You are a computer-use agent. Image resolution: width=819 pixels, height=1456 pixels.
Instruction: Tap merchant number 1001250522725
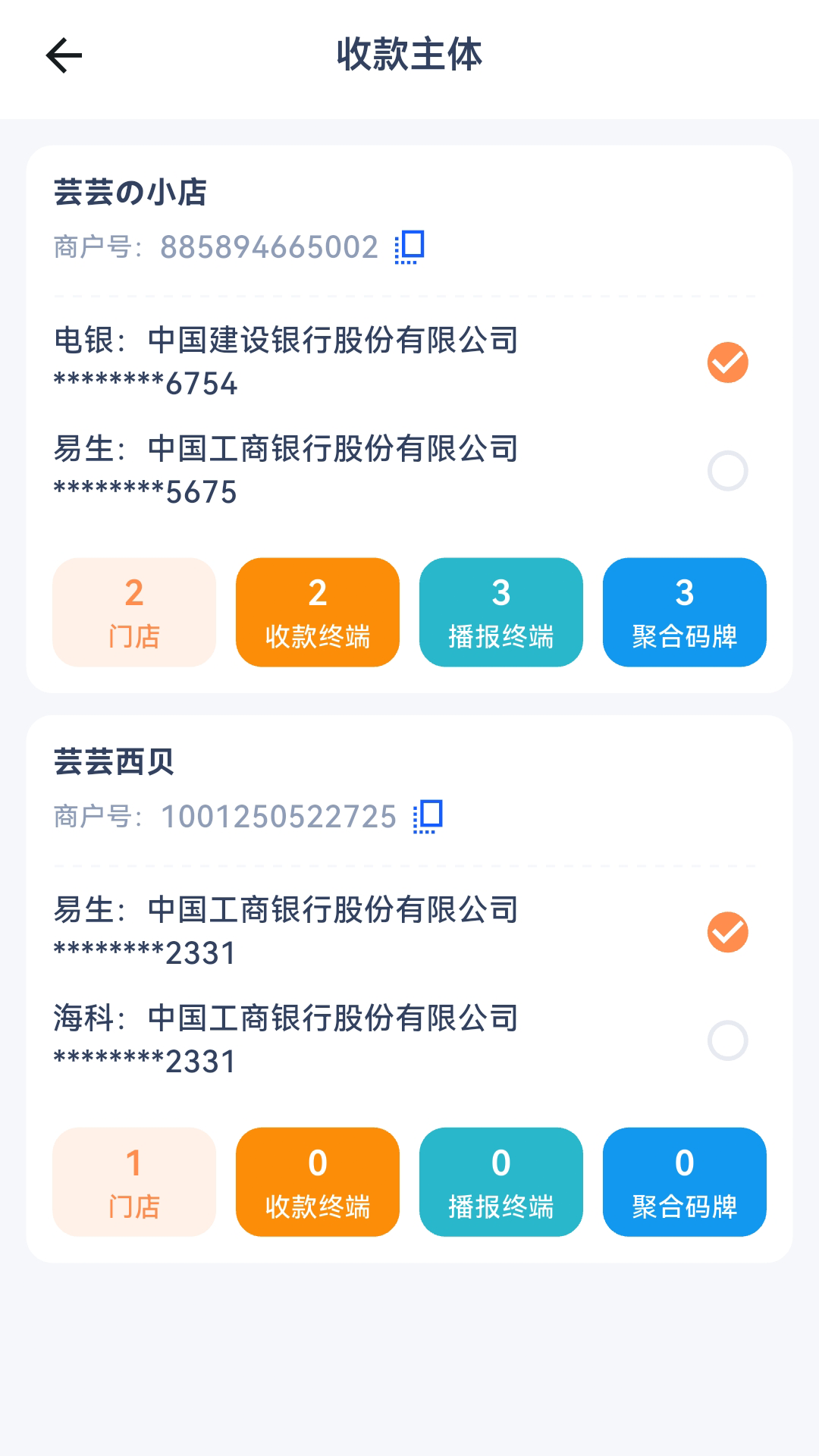click(279, 817)
